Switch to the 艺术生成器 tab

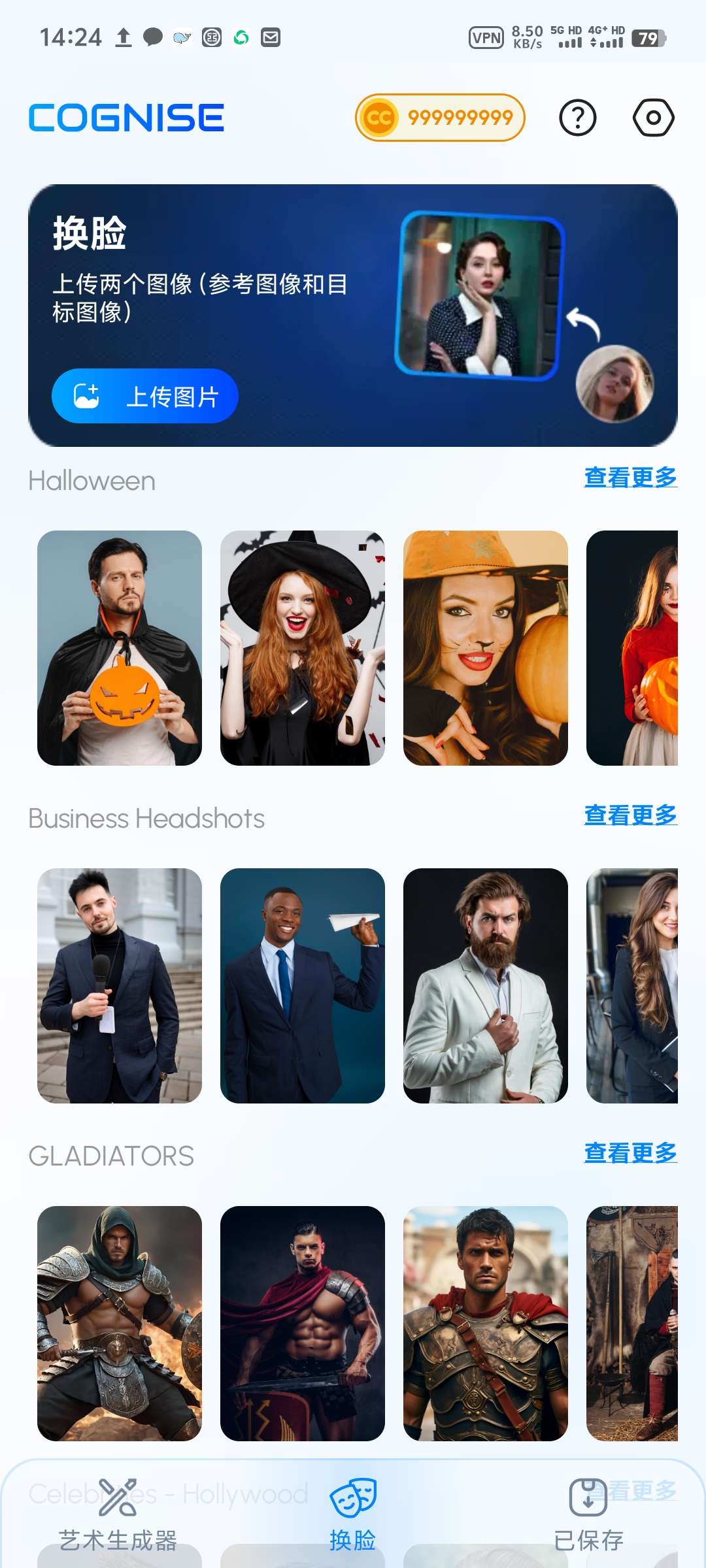pyautogui.click(x=118, y=1514)
